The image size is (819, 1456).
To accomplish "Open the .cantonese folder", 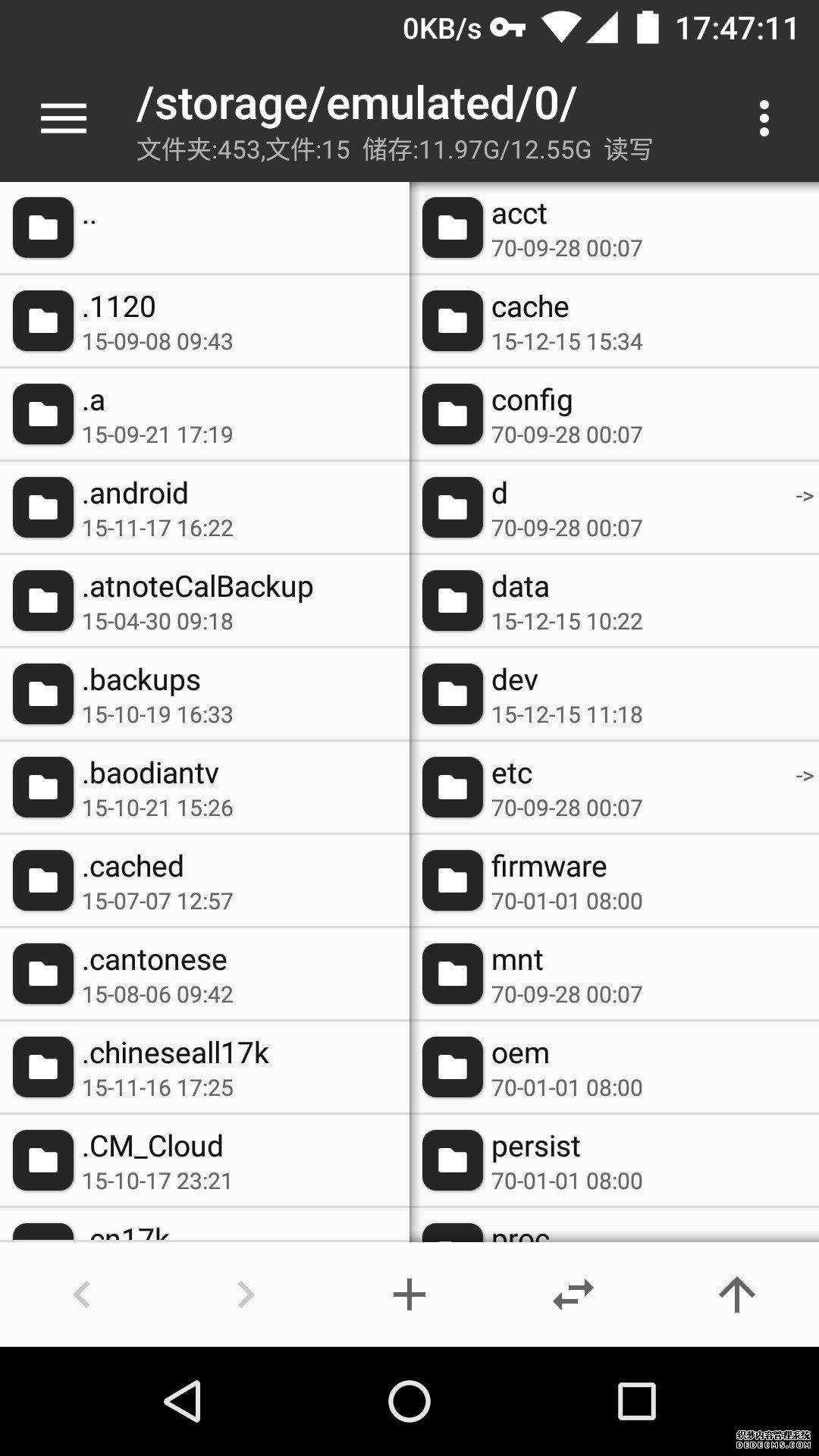I will click(204, 974).
